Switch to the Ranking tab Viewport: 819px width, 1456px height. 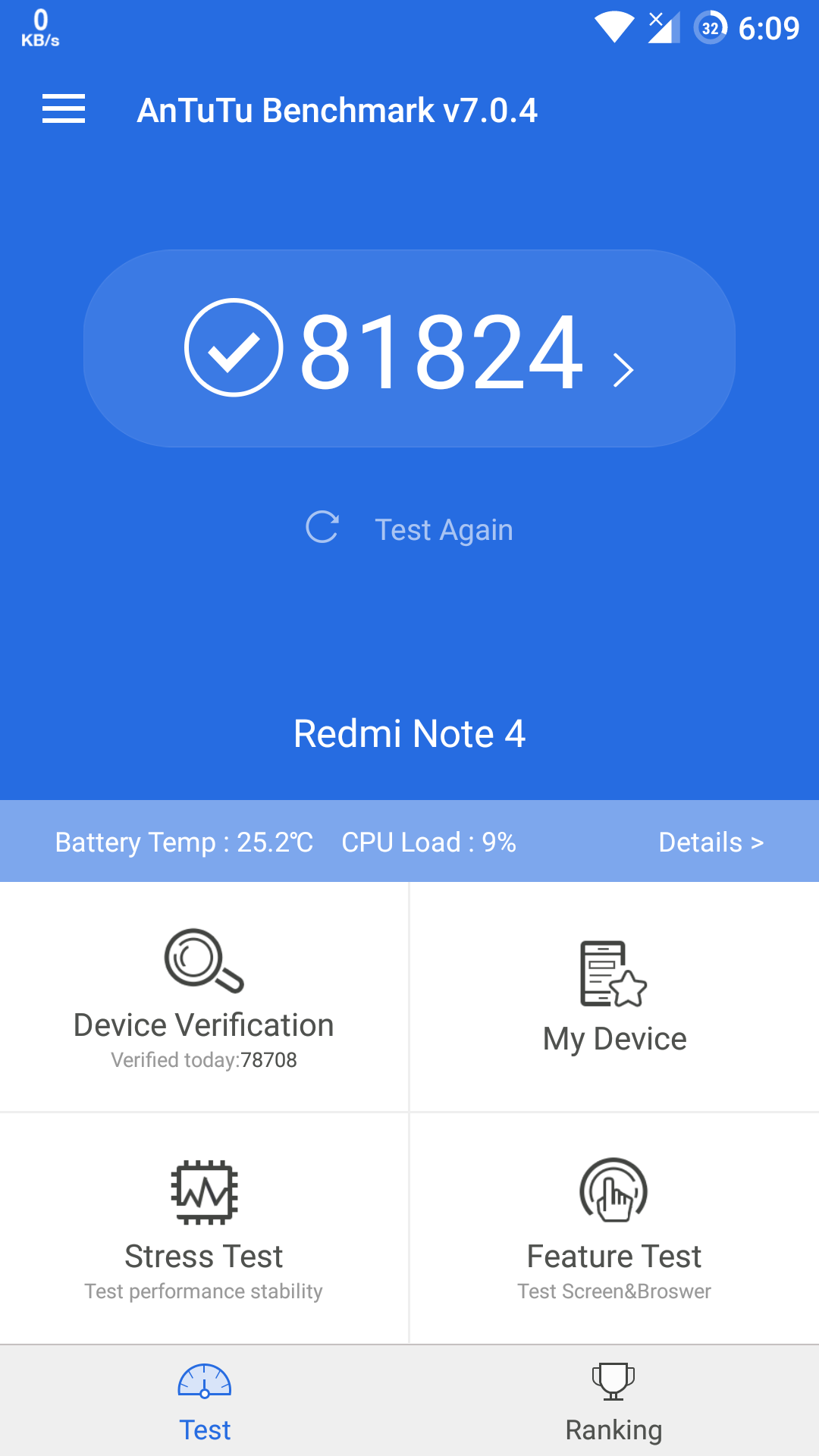614,1401
